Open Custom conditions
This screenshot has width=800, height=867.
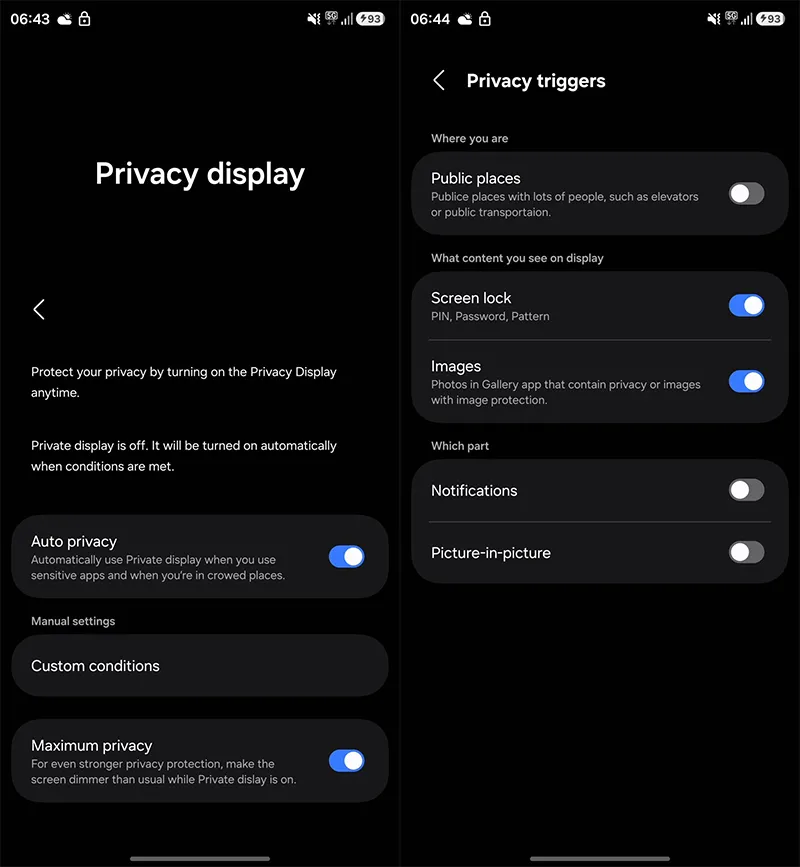click(199, 666)
